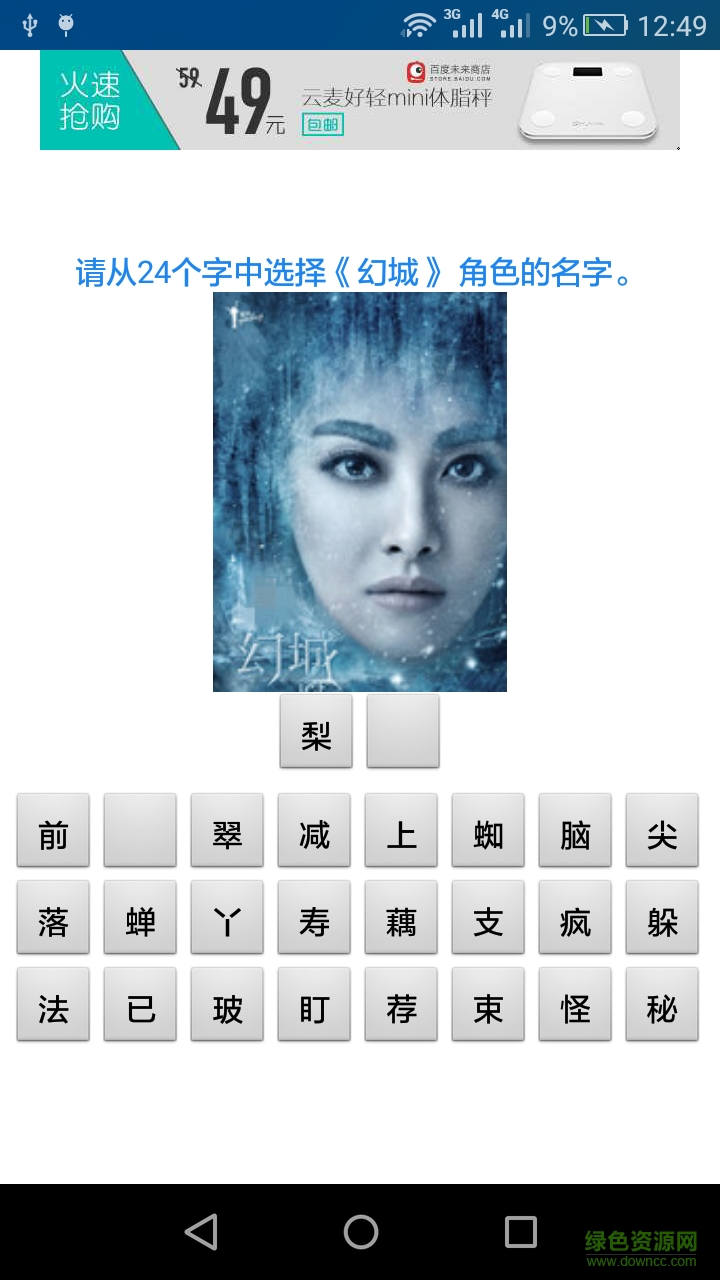720x1280 pixels.
Task: Remove 梨 from the answer slot
Action: click(316, 731)
